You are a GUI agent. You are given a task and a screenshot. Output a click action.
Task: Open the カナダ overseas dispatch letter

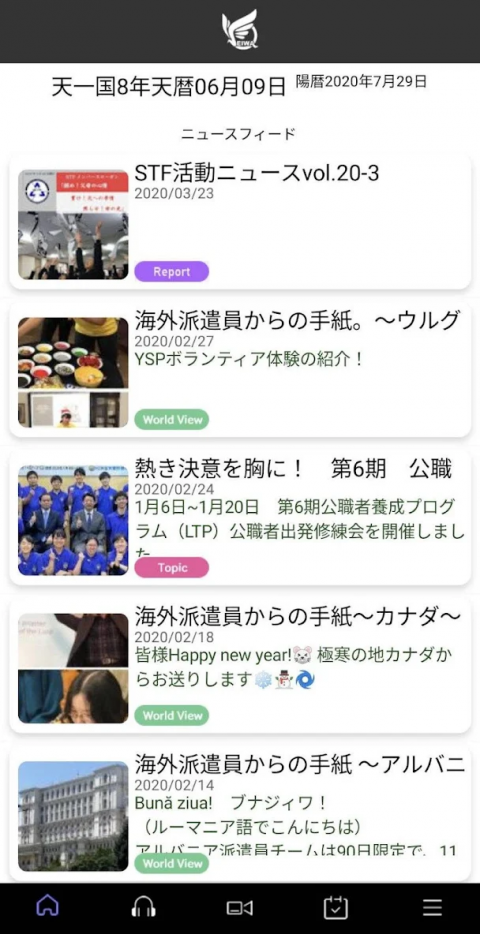pos(240,665)
